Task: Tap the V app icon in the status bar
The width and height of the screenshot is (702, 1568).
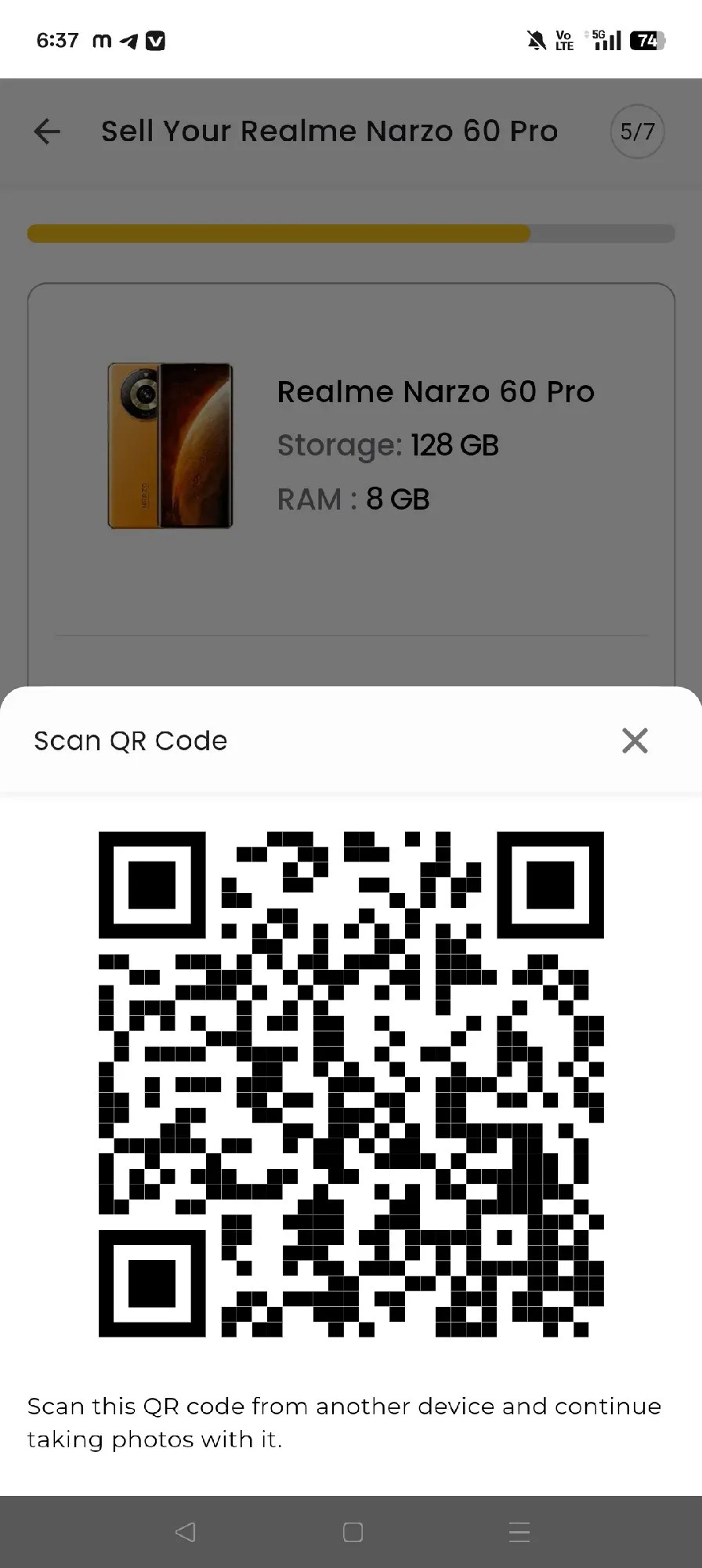Action: click(x=157, y=40)
